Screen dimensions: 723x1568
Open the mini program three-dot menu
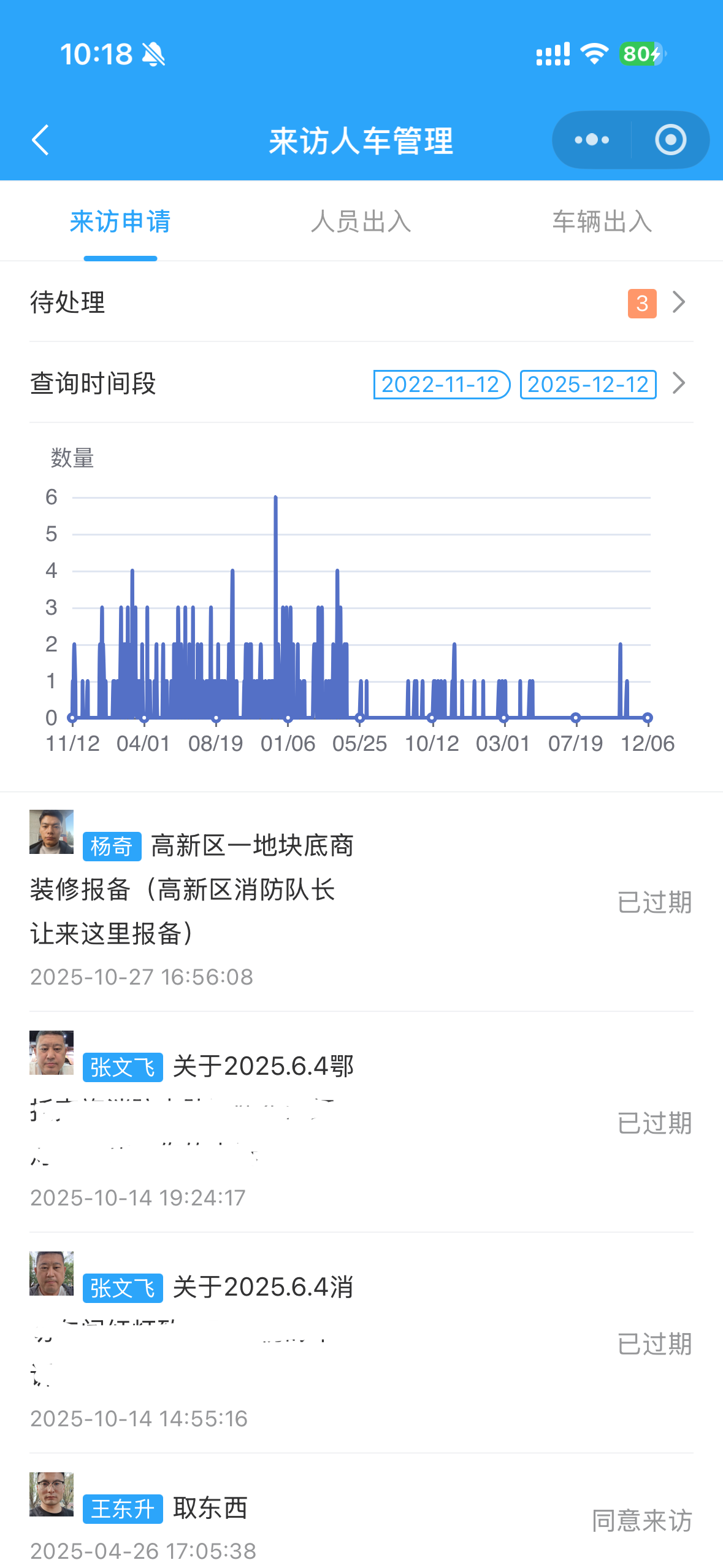(x=592, y=140)
